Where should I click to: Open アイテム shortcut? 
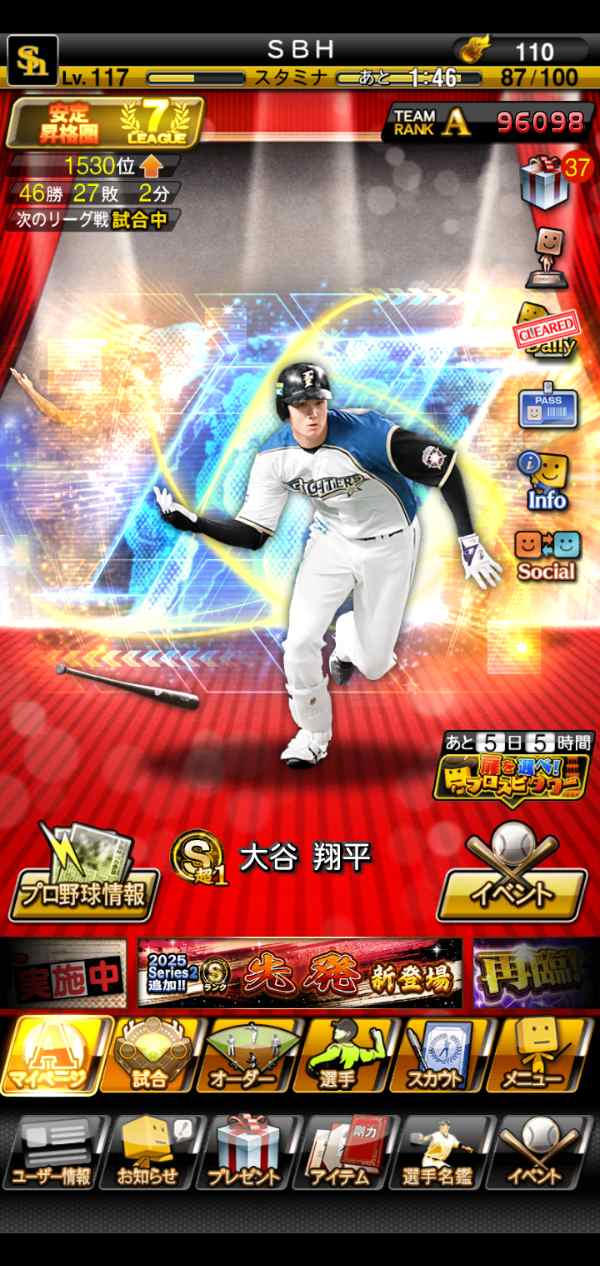(x=347, y=1153)
